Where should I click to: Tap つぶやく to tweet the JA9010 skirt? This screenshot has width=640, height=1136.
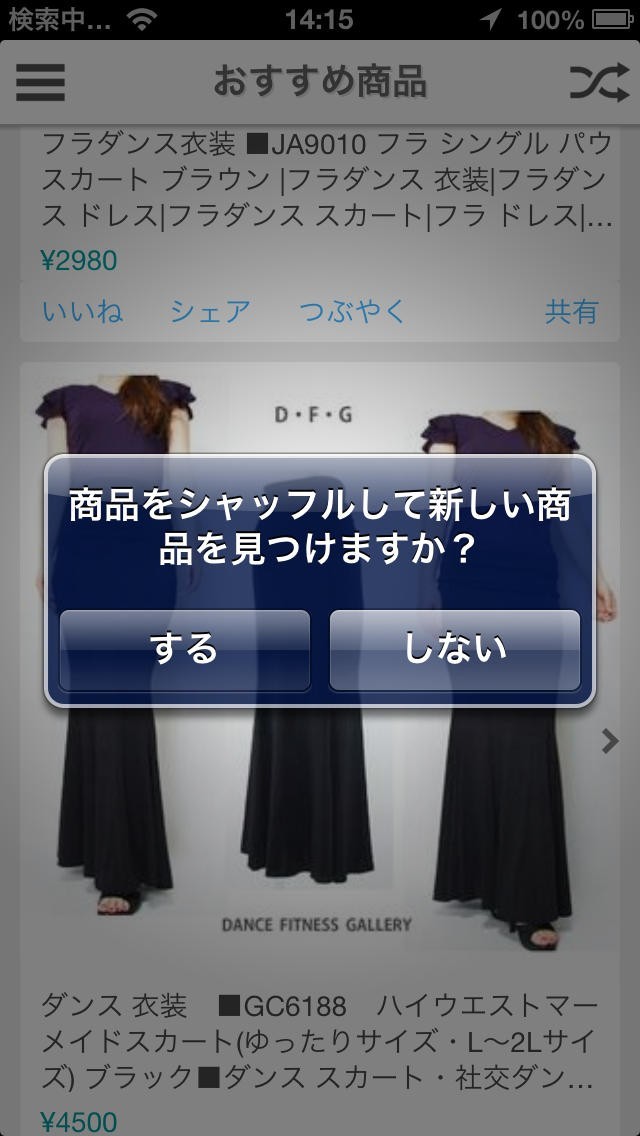[x=353, y=312]
